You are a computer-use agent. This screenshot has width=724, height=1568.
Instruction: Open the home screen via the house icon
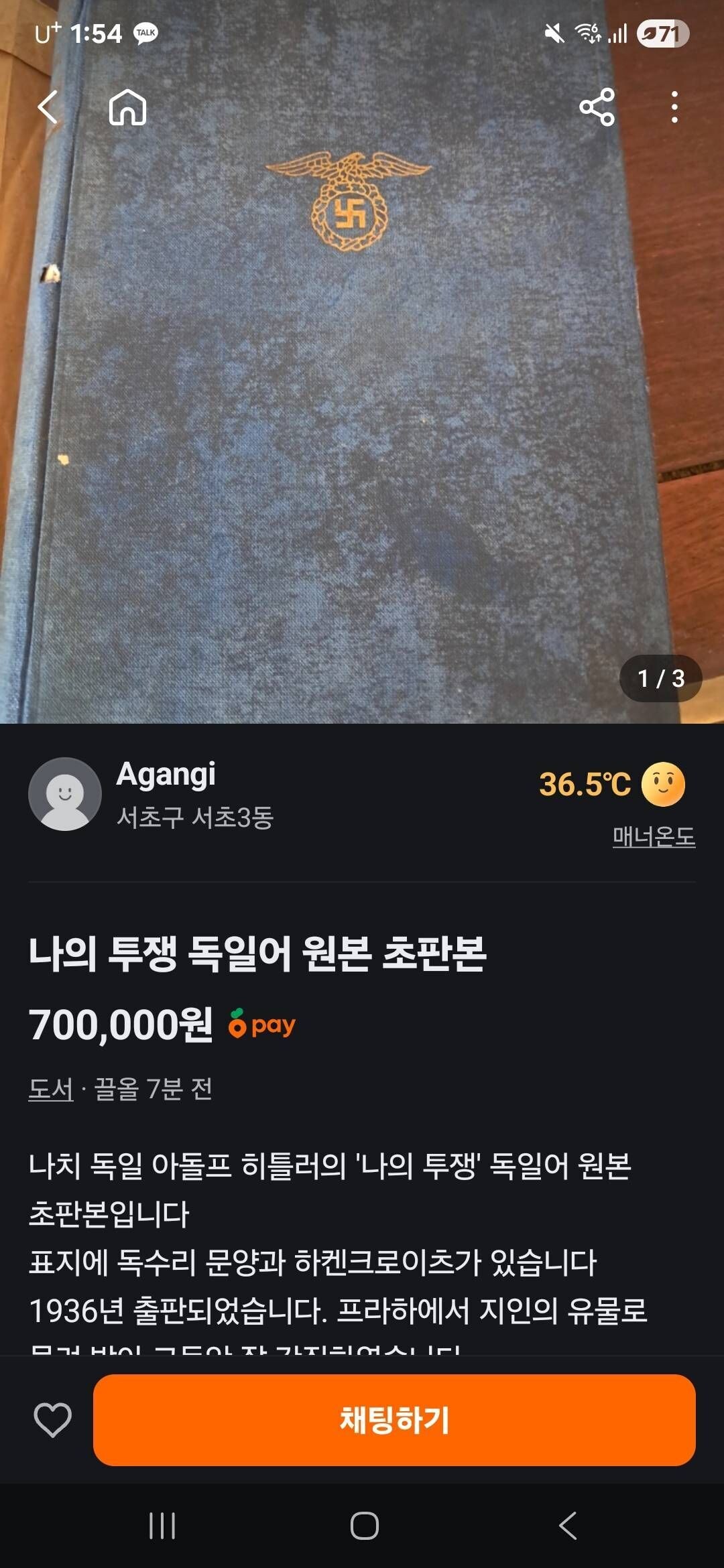coord(127,107)
